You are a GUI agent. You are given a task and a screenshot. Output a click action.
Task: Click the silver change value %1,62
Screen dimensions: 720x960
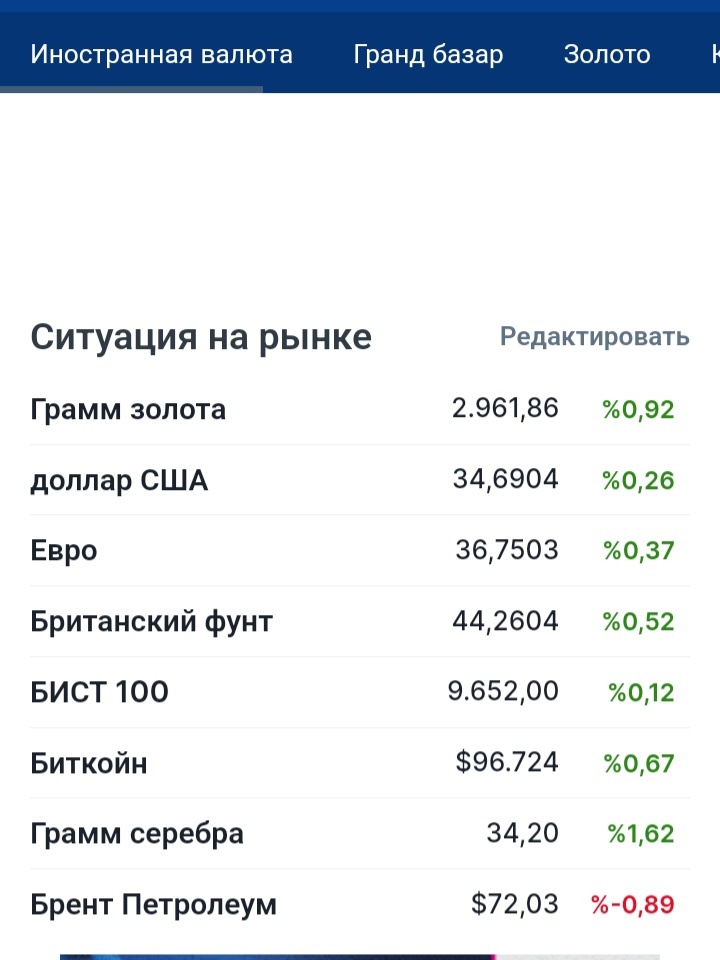tap(640, 832)
